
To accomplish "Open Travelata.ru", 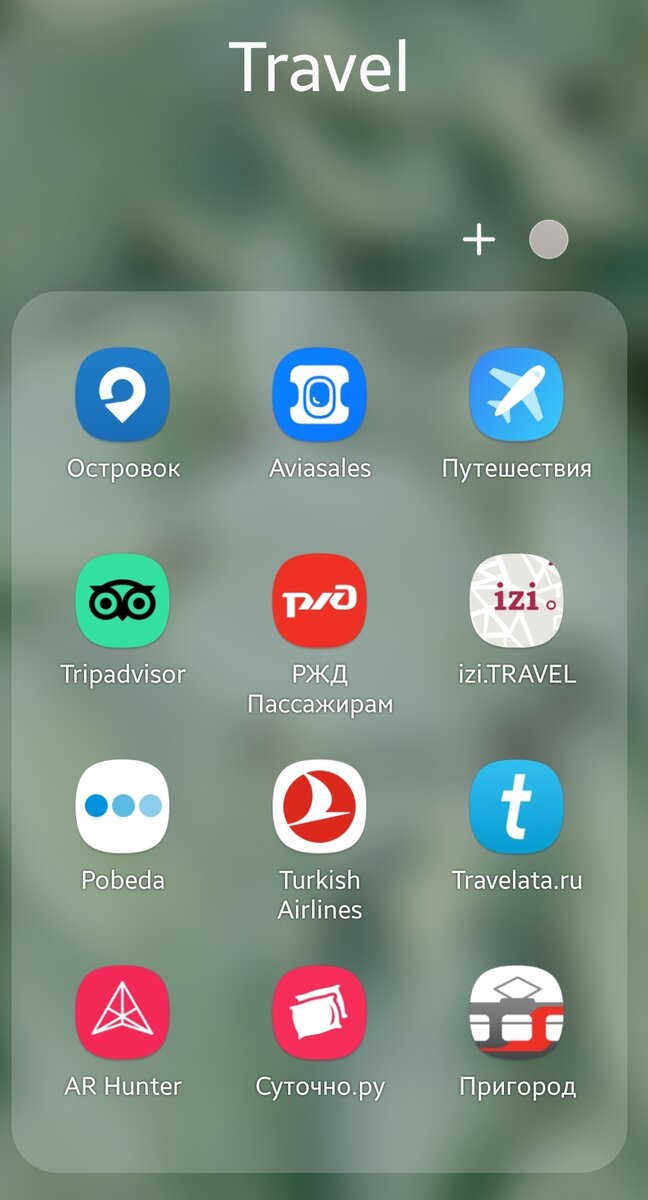I will pos(516,807).
